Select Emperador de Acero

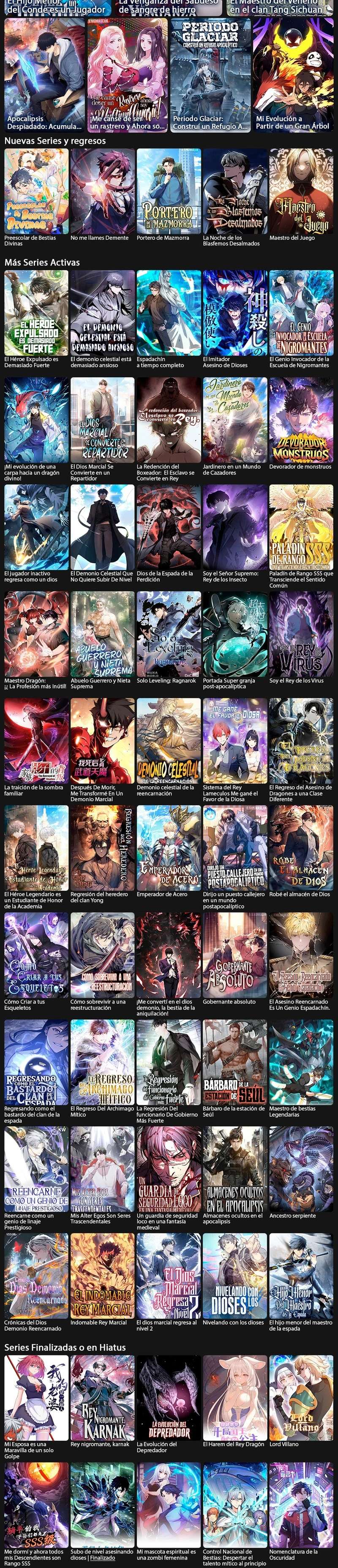coord(169,848)
